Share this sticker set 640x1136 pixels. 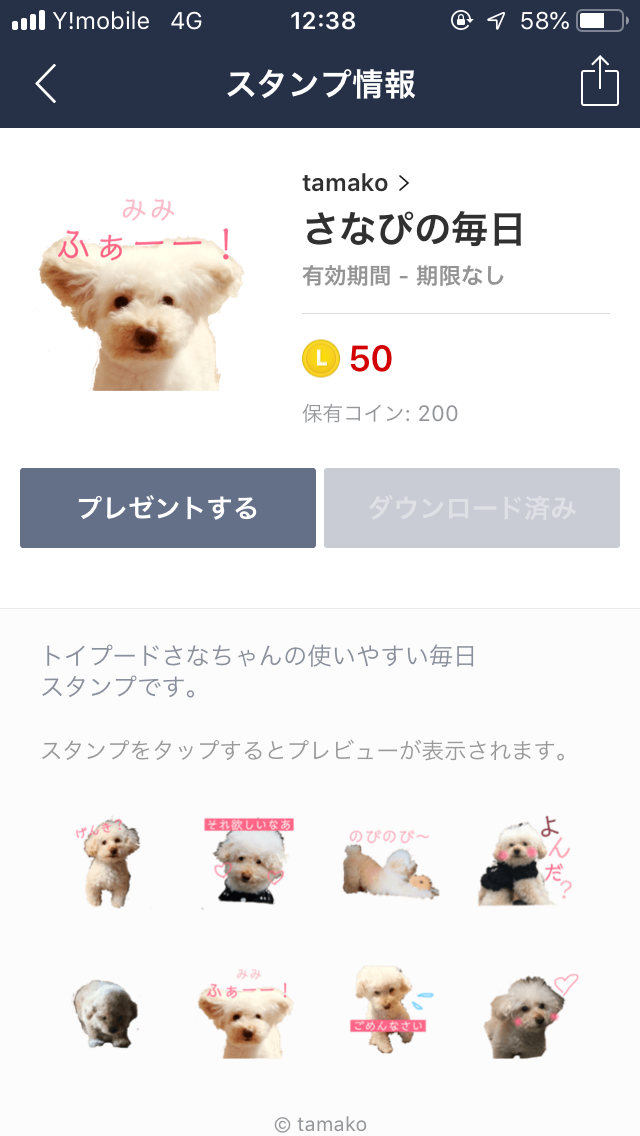point(599,82)
